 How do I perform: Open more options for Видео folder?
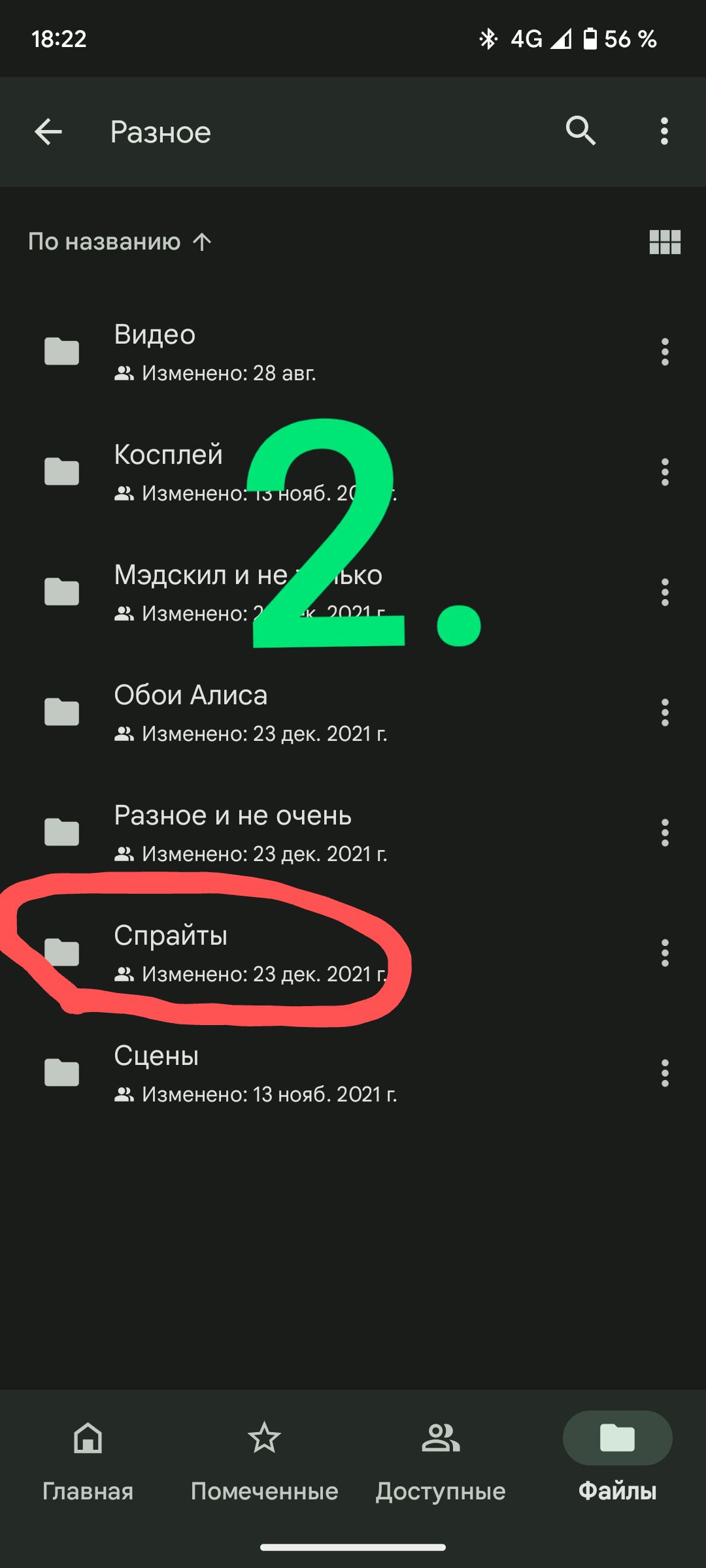664,351
